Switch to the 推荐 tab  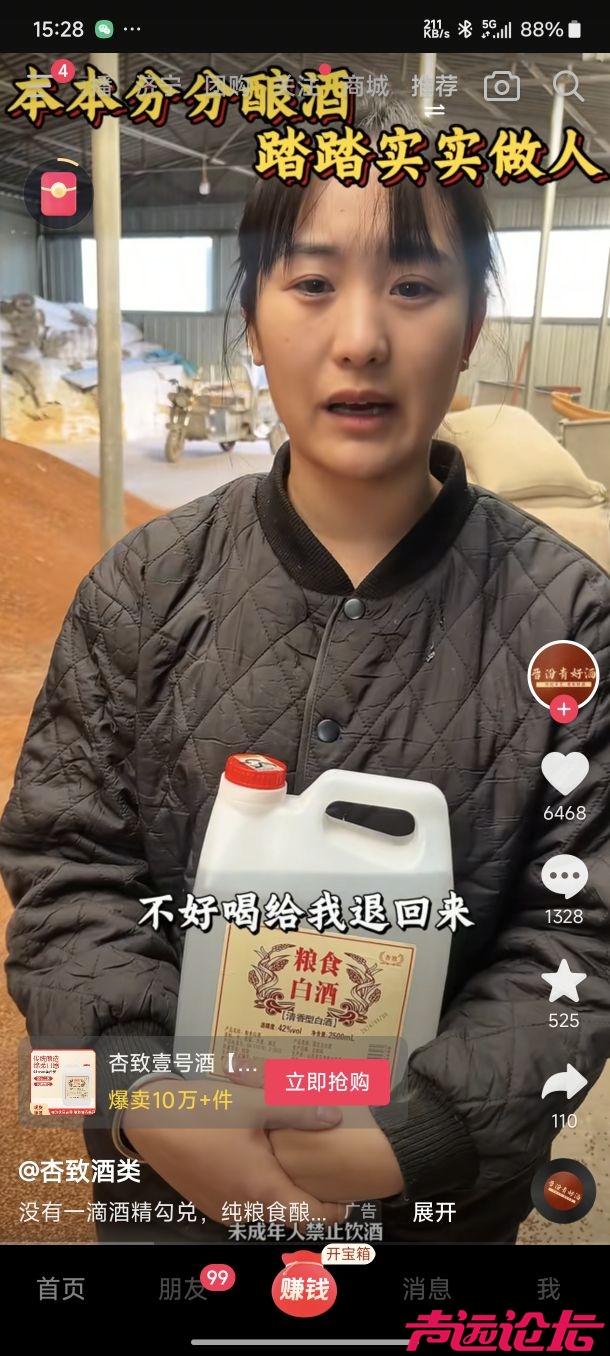pyautogui.click(x=434, y=86)
